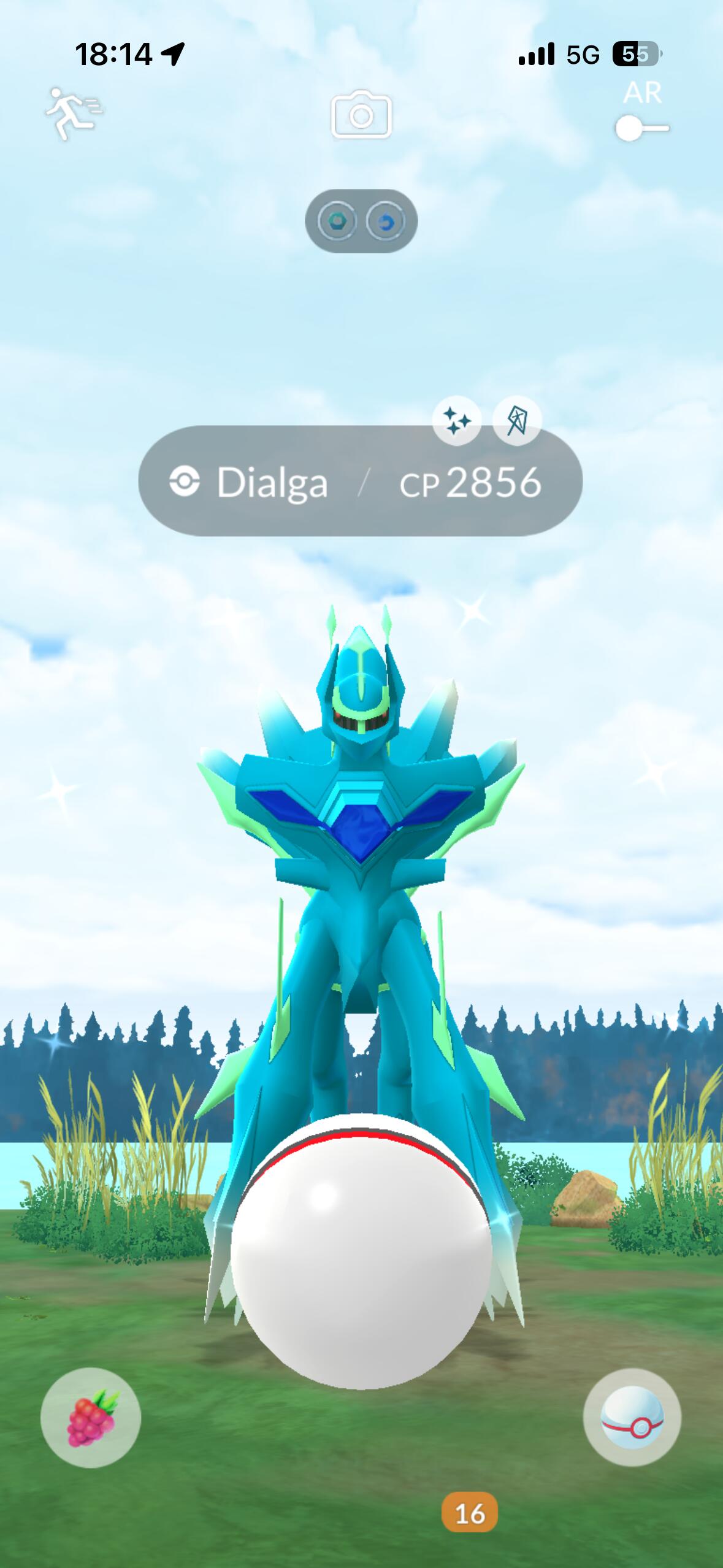
Task: Toggle the AR mode switch
Action: tap(641, 128)
